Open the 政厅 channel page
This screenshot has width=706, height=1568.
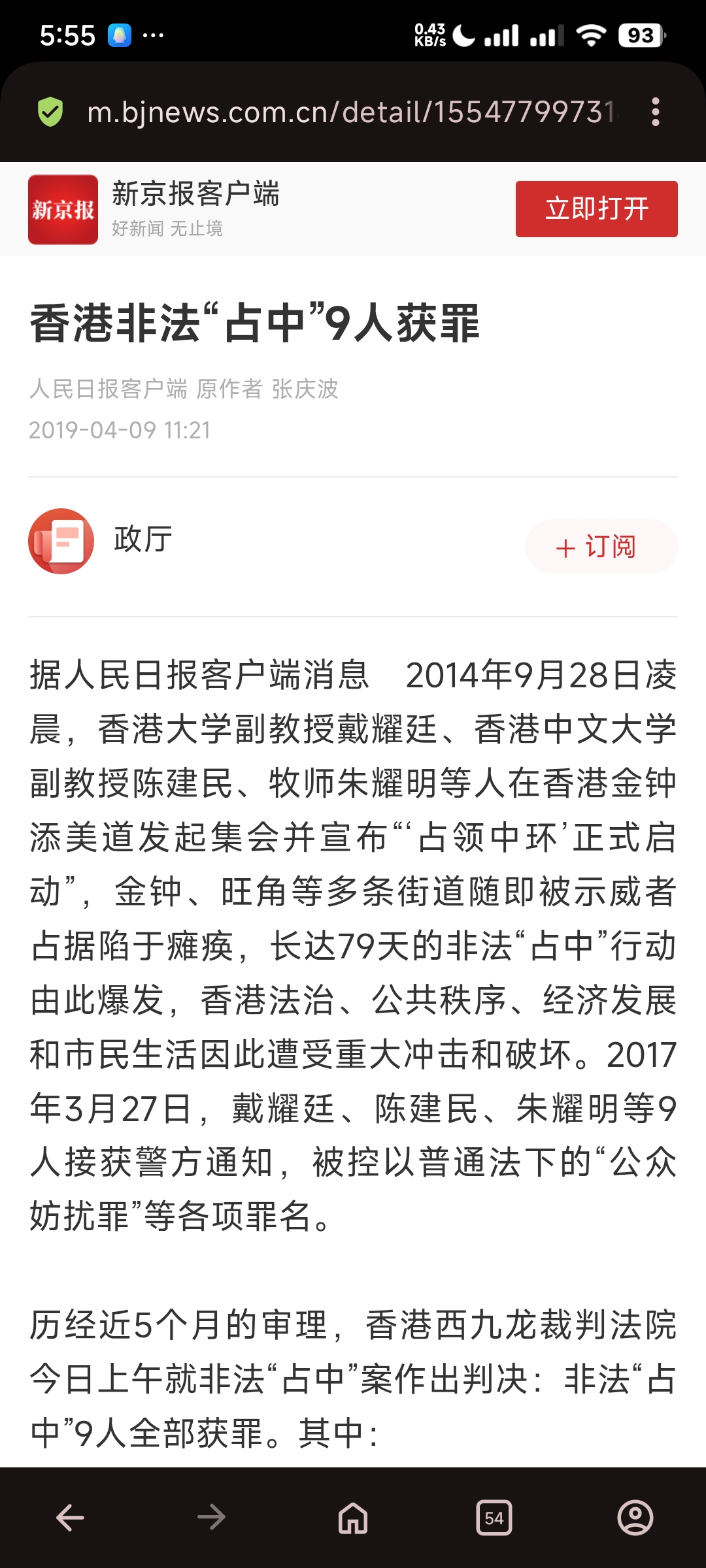[143, 540]
